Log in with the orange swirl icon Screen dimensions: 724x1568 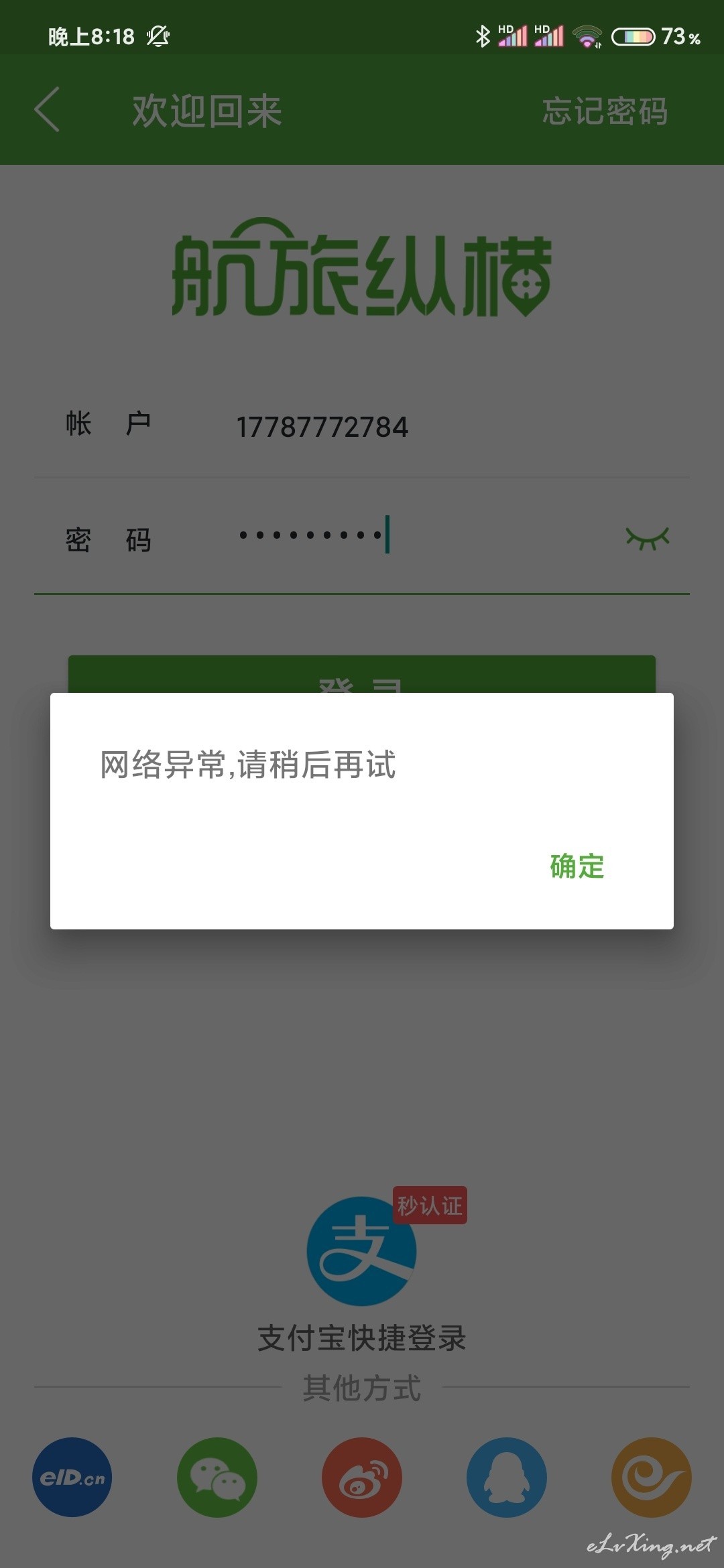[x=652, y=1477]
